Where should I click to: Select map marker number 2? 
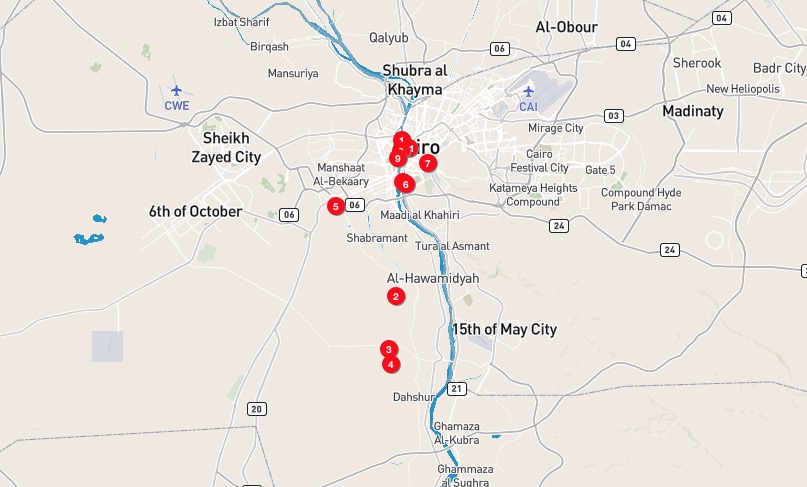(x=396, y=296)
